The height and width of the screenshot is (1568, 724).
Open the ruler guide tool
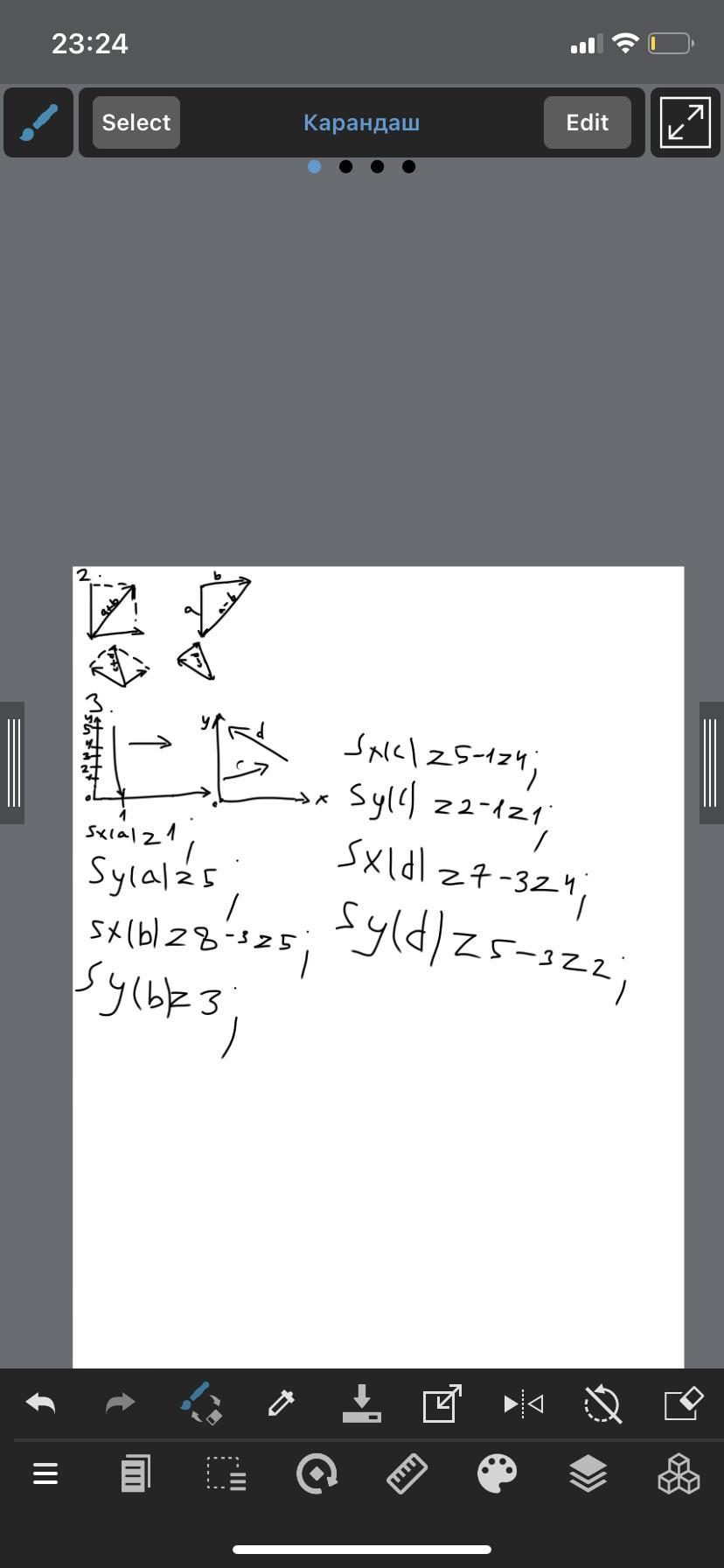point(407,1473)
